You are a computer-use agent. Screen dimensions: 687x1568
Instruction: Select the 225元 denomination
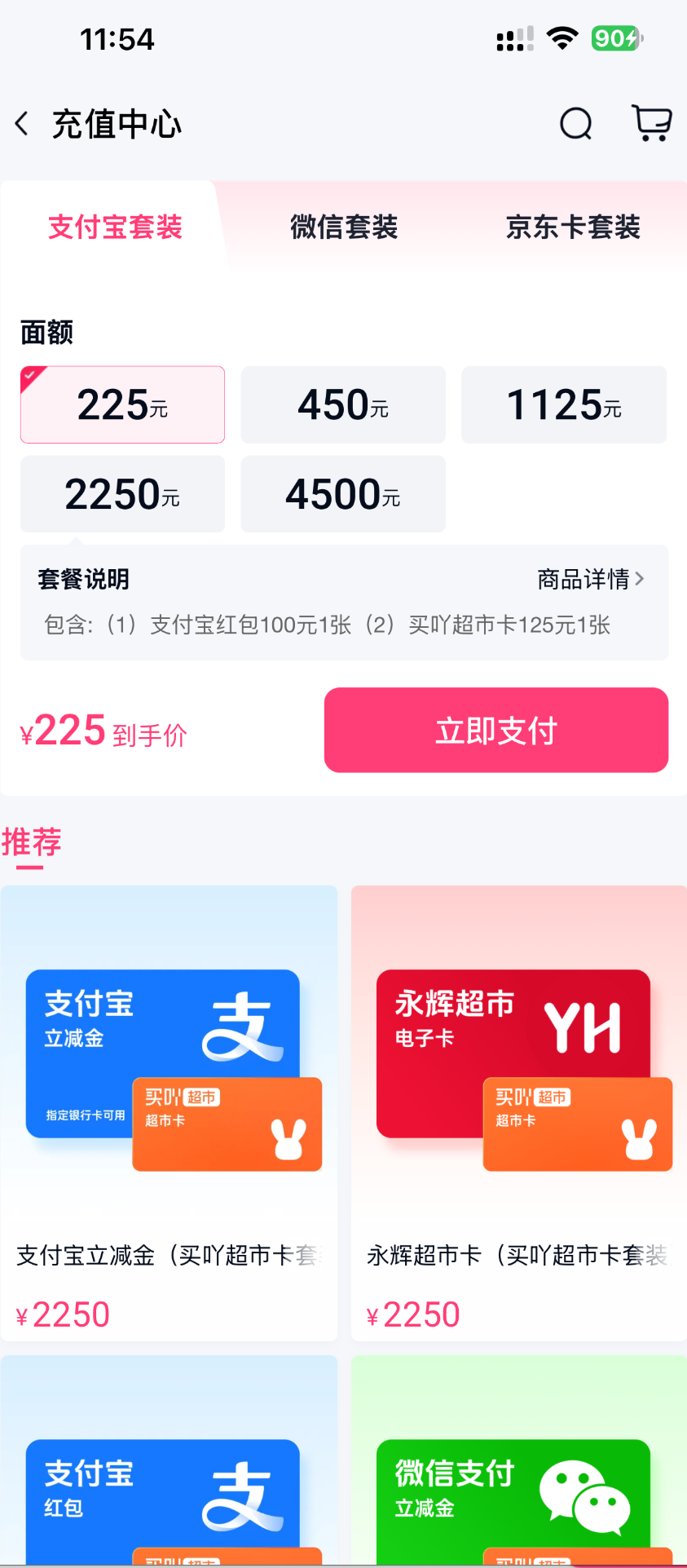122,404
